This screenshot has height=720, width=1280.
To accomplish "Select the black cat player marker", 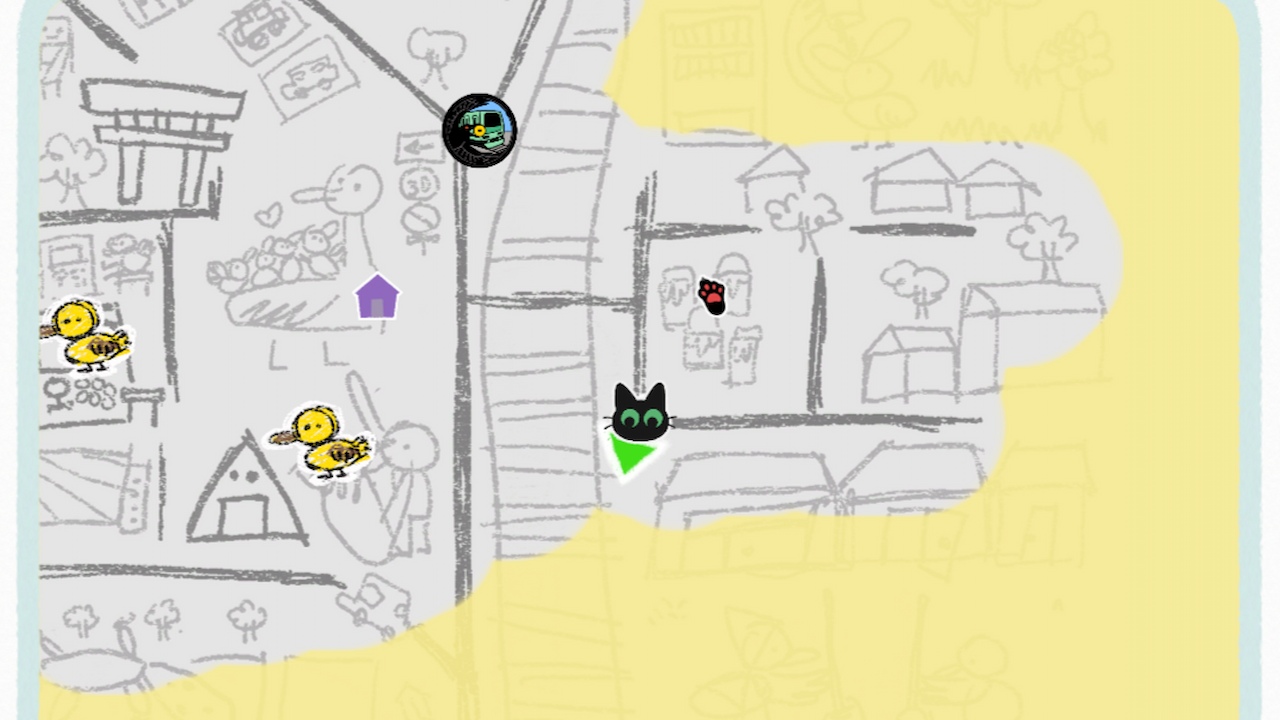I will point(640,414).
